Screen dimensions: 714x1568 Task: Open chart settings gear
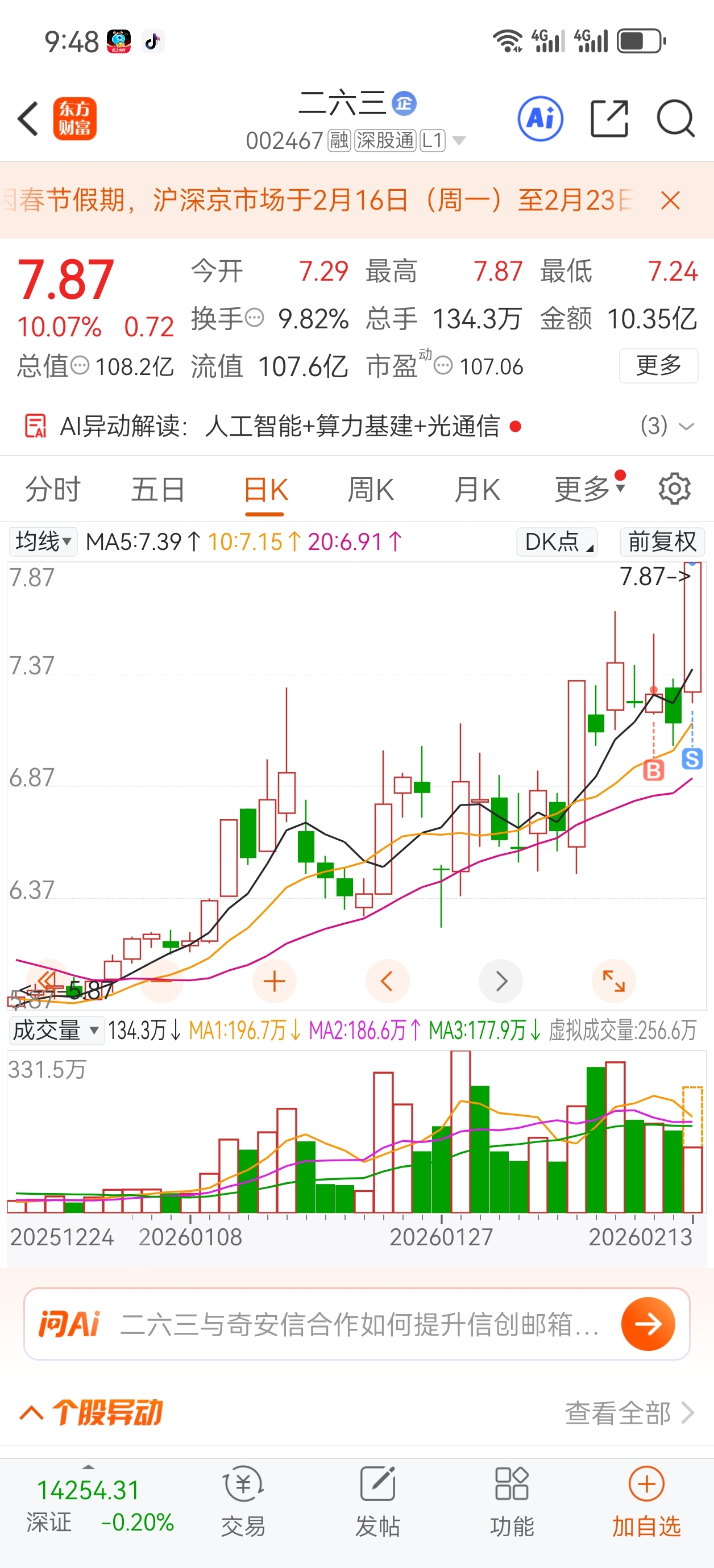click(674, 489)
